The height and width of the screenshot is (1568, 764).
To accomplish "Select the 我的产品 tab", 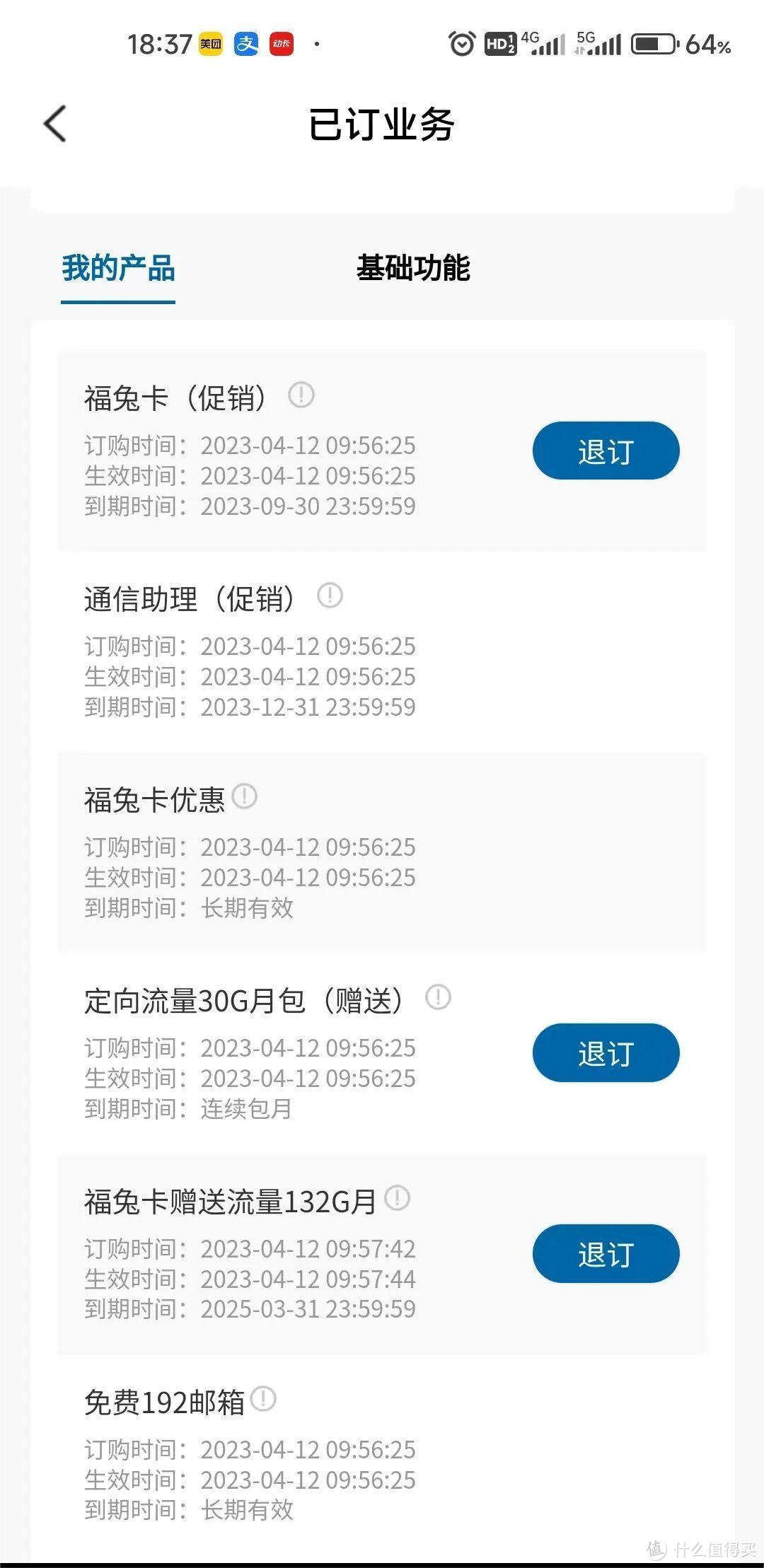I will pyautogui.click(x=118, y=269).
